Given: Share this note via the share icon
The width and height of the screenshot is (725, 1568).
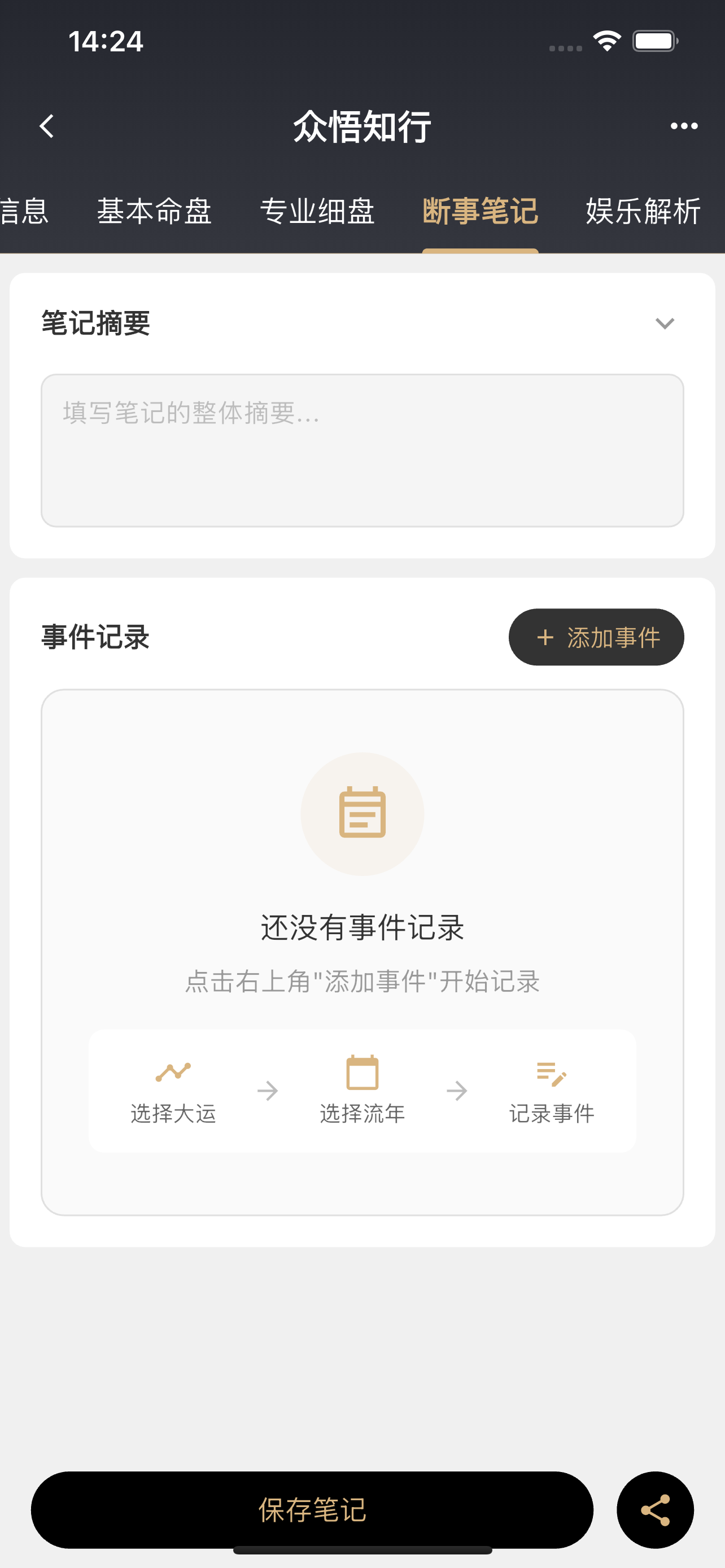Looking at the screenshot, I should [655, 1509].
